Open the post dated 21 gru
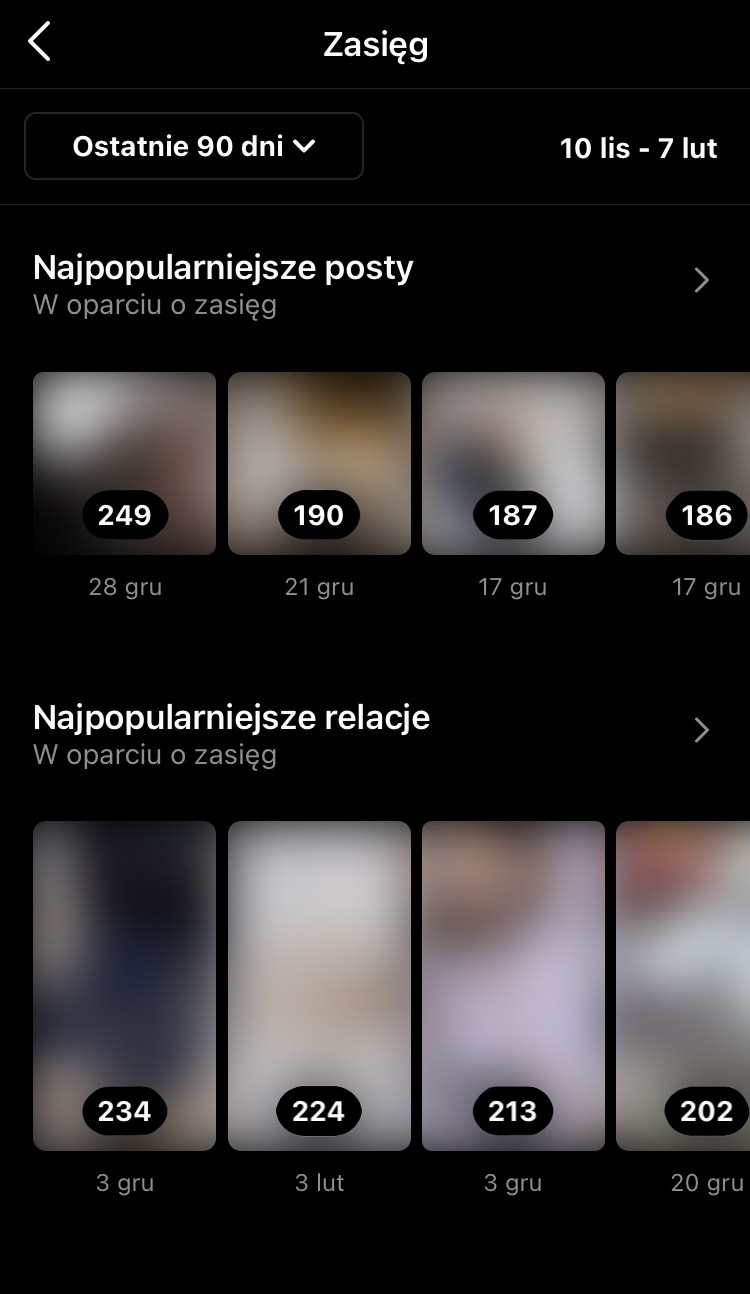 318,463
